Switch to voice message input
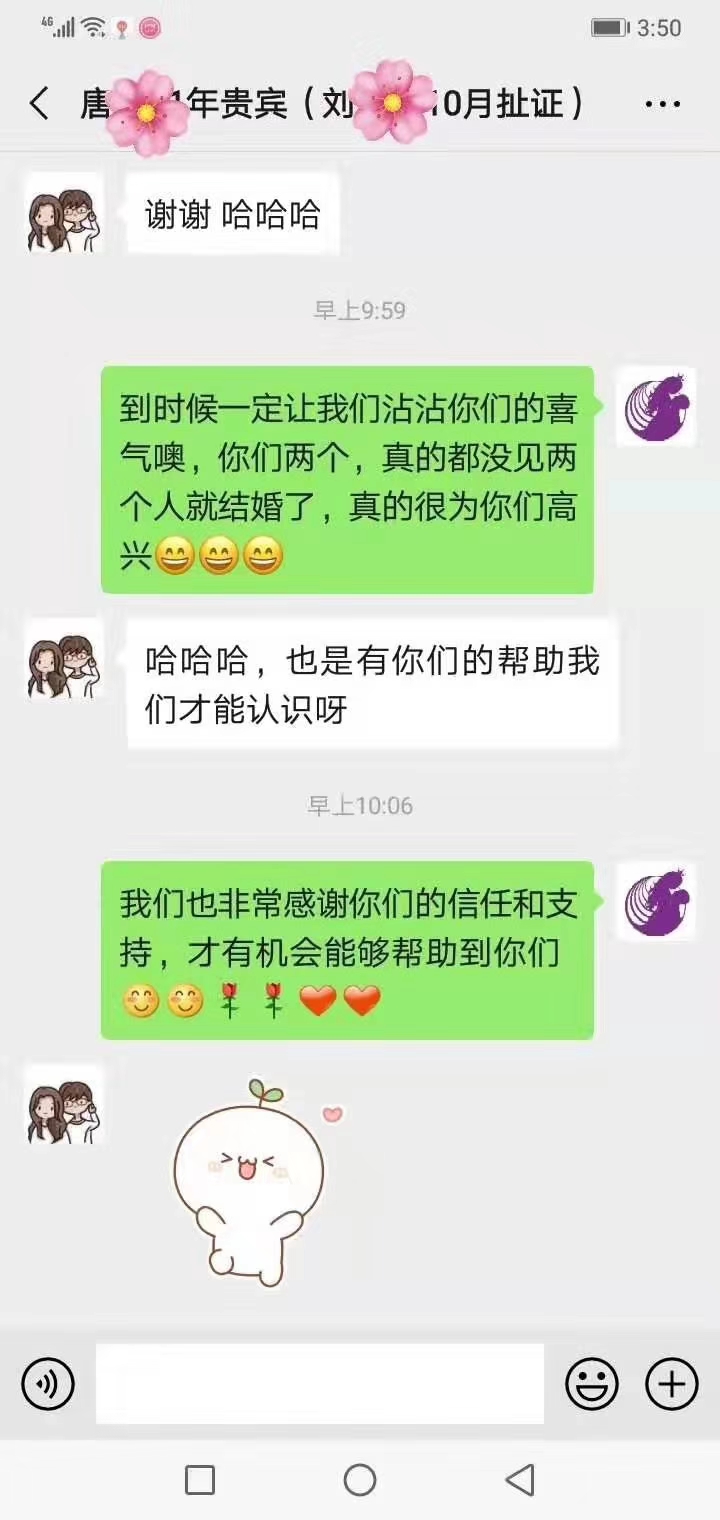The height and width of the screenshot is (1520, 720). point(47,1384)
